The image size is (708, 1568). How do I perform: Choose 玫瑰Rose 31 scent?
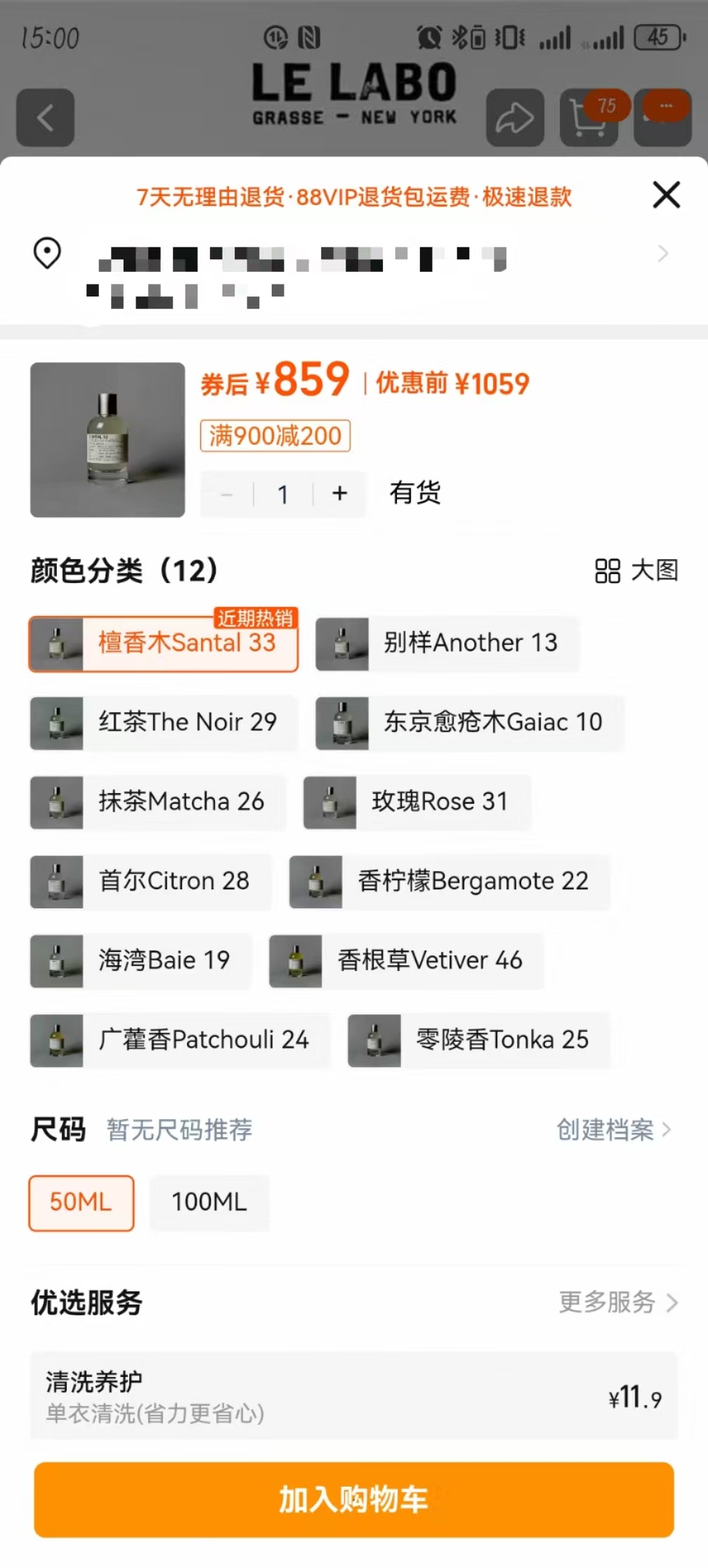pos(417,802)
